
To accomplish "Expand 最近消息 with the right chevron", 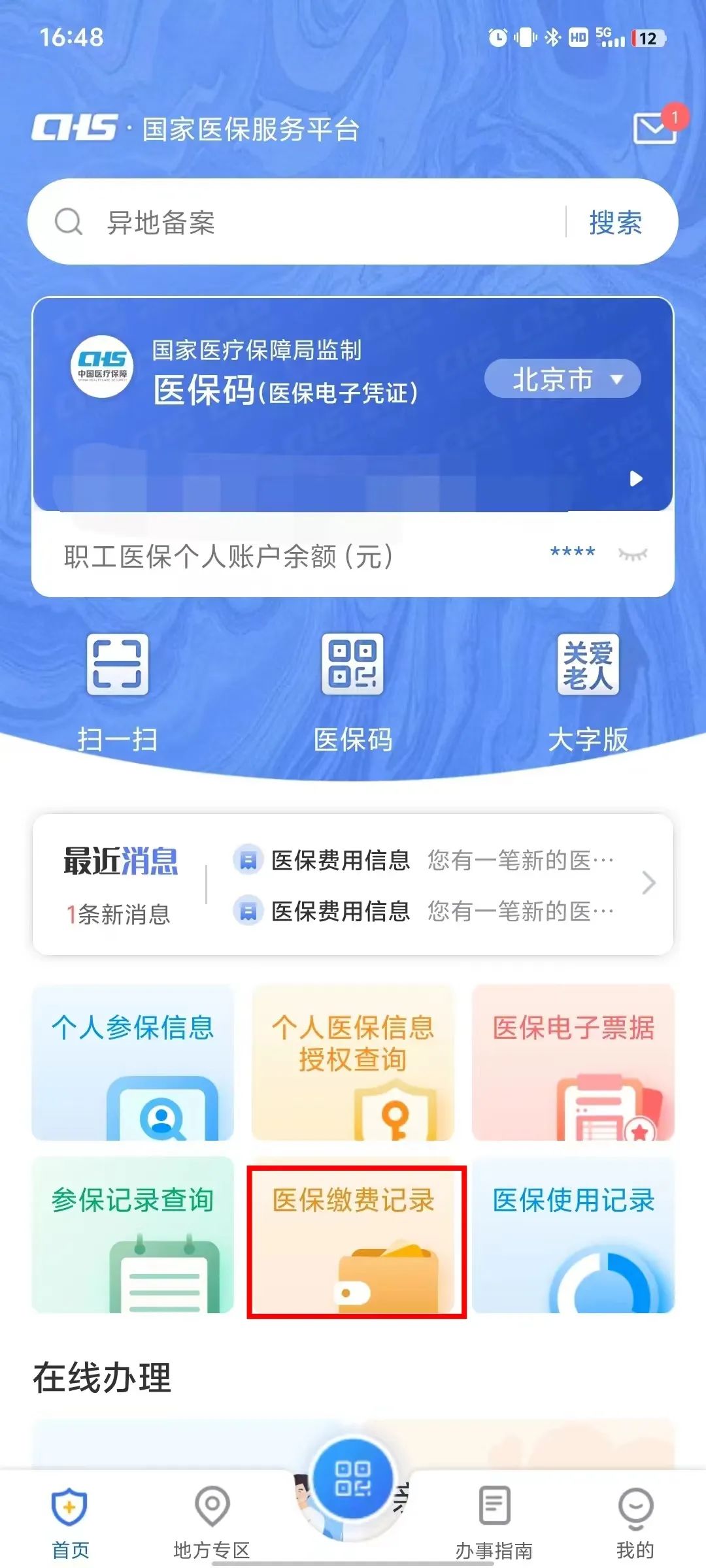I will (x=648, y=882).
